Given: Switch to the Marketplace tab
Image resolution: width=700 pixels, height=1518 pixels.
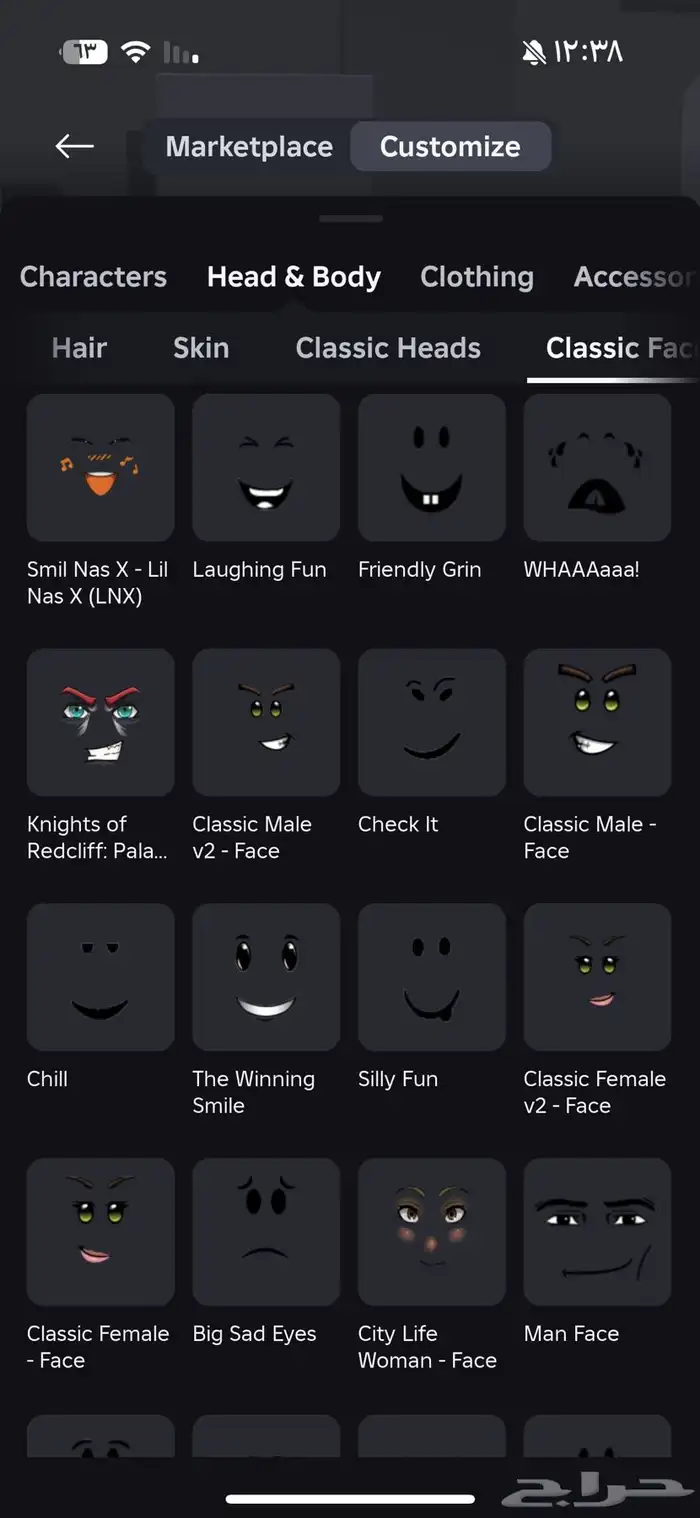Looking at the screenshot, I should (x=249, y=147).
